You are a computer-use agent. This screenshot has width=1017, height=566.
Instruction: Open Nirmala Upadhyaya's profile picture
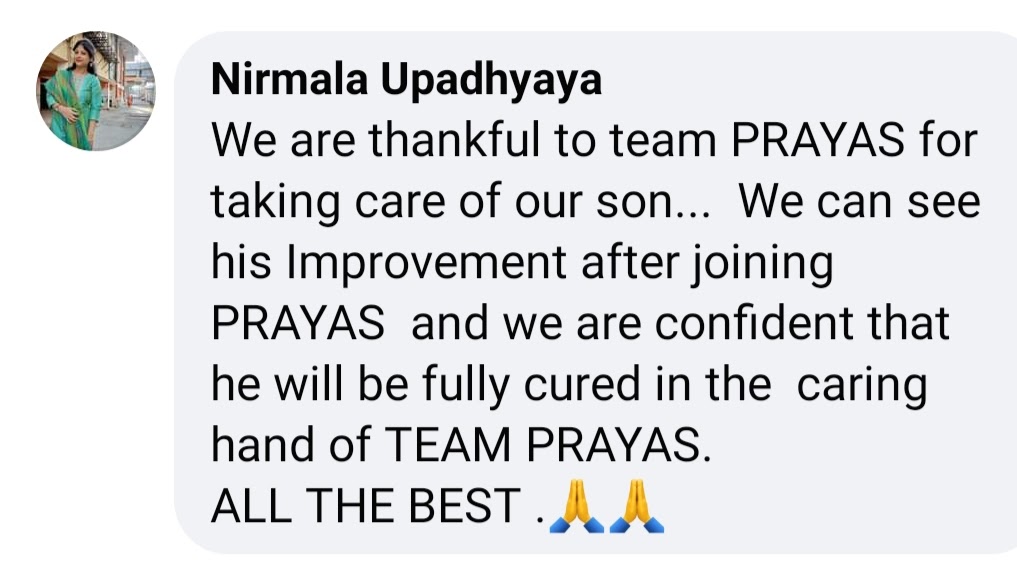point(96,91)
